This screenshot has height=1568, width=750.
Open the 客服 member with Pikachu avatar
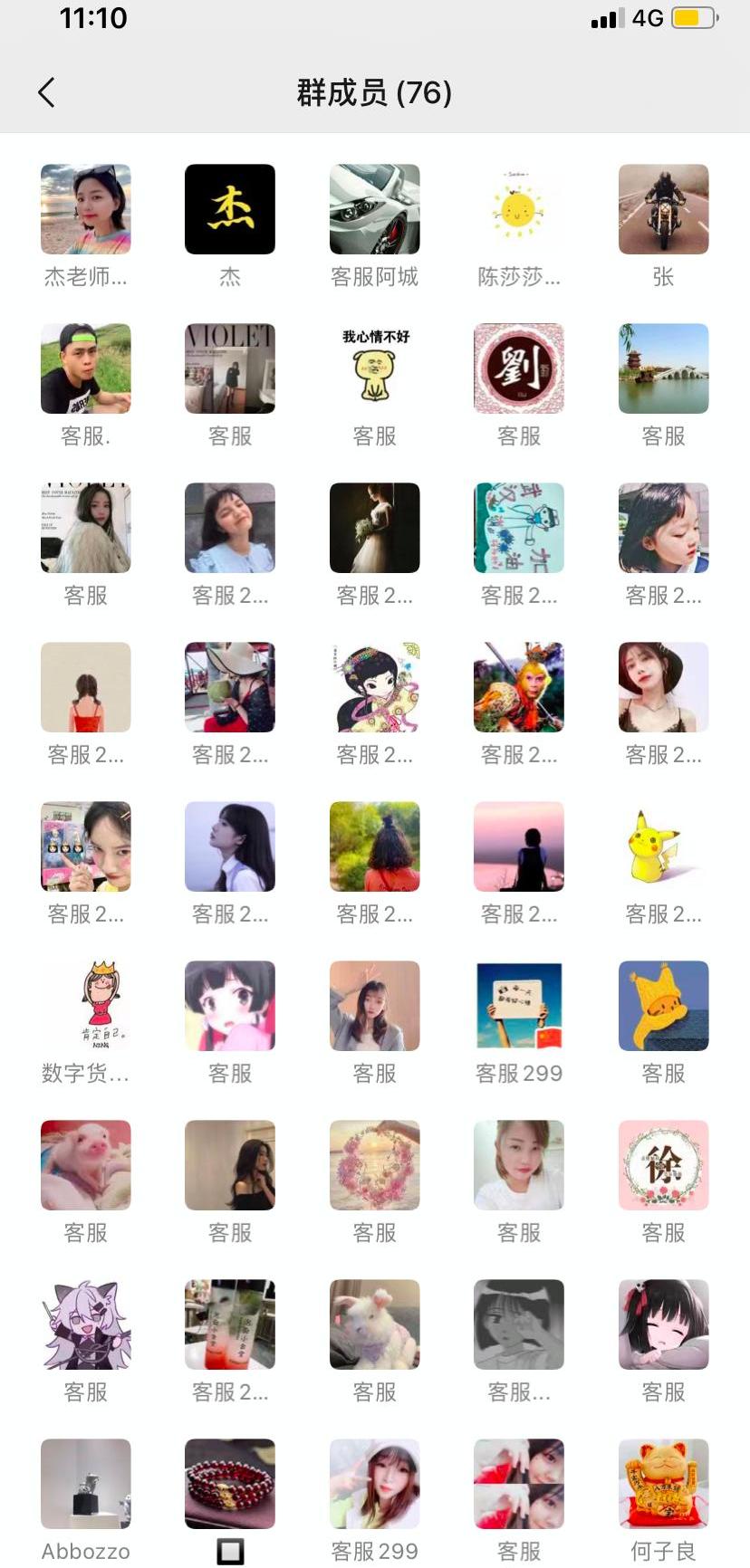663,846
